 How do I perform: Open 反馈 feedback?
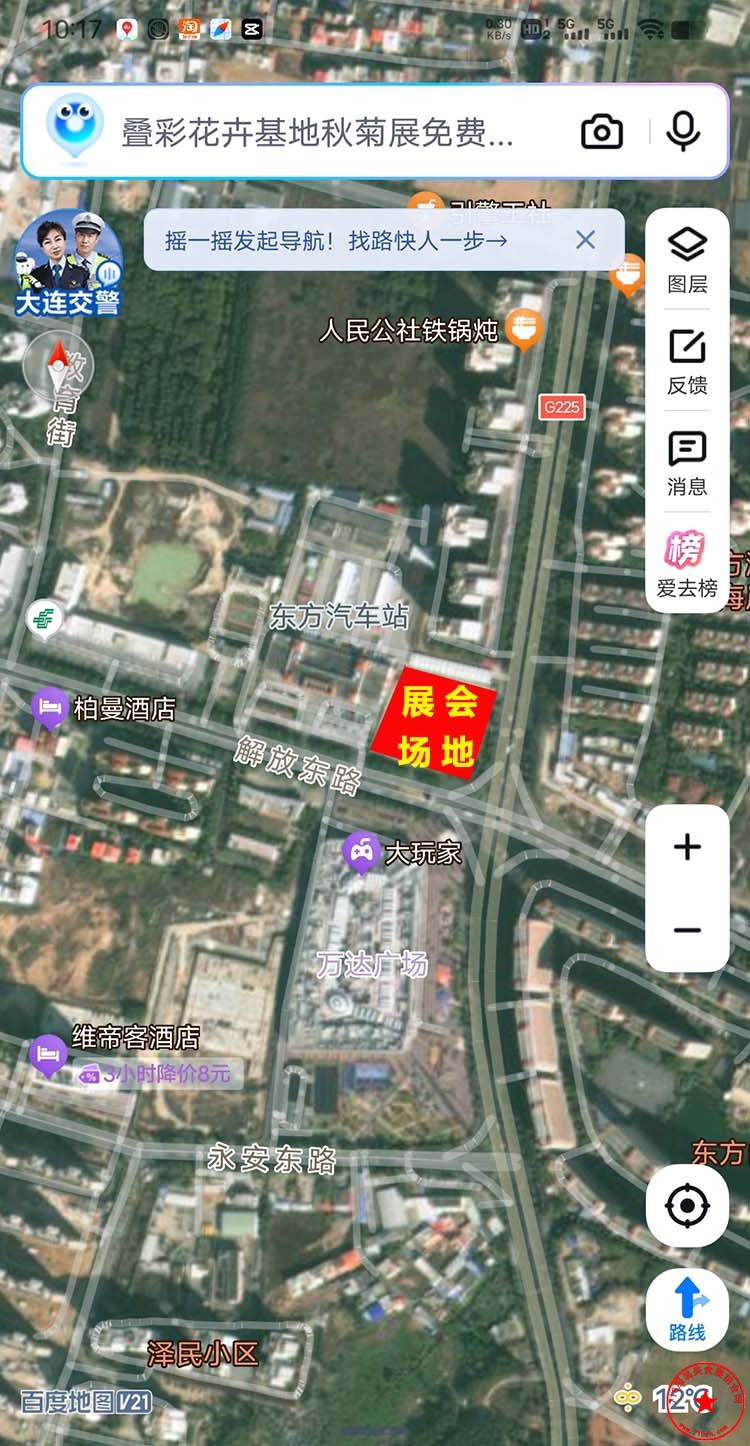(x=687, y=361)
